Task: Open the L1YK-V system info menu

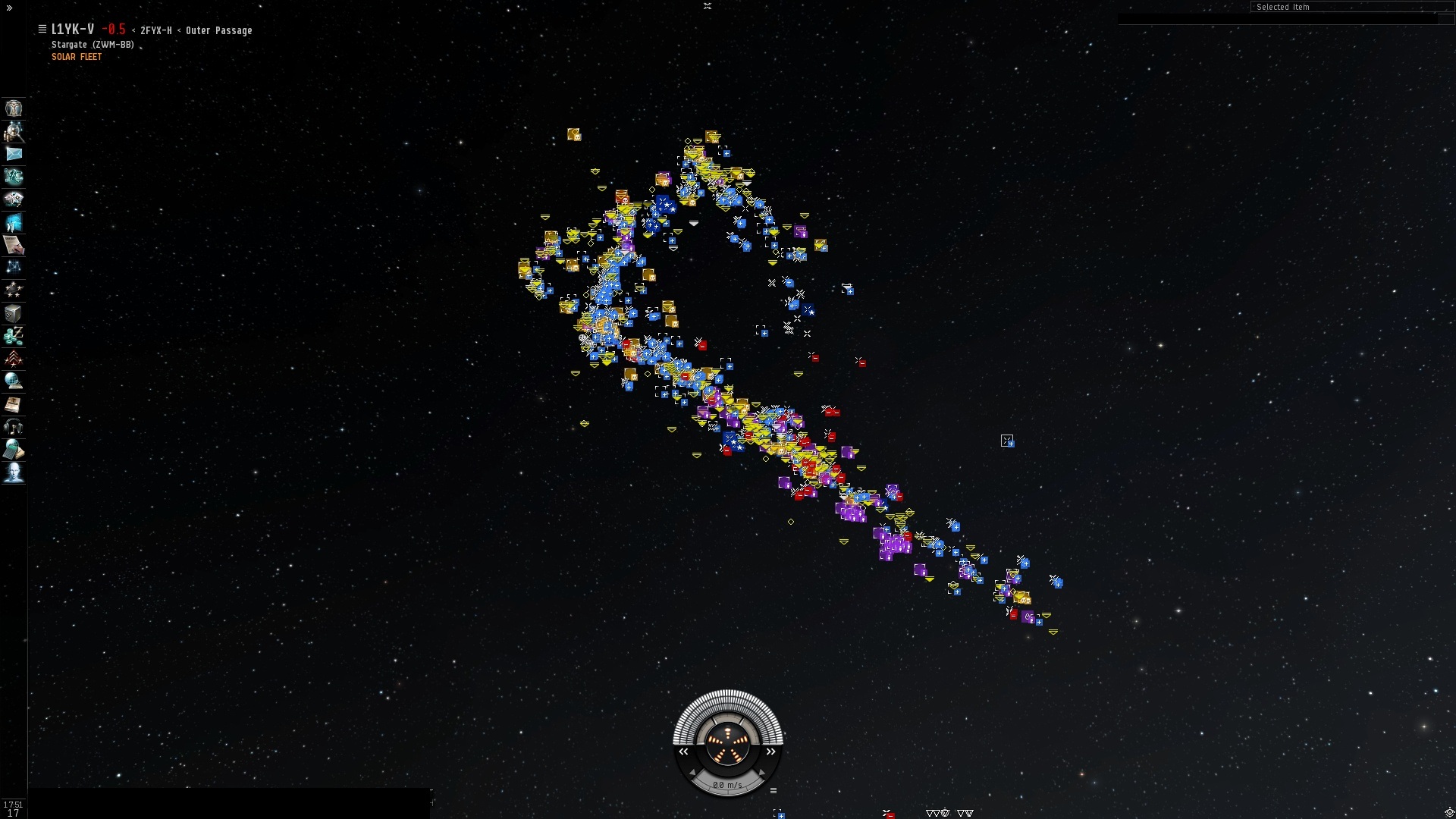Action: coord(42,30)
